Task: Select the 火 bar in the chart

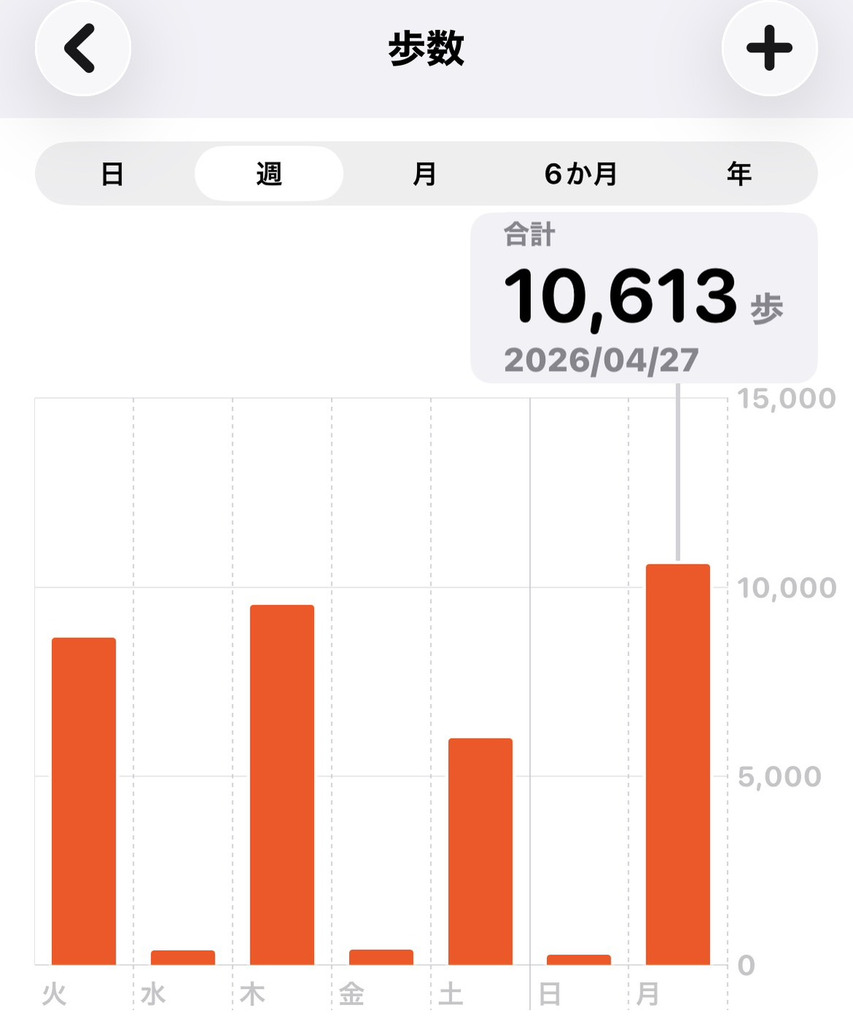Action: (84, 800)
